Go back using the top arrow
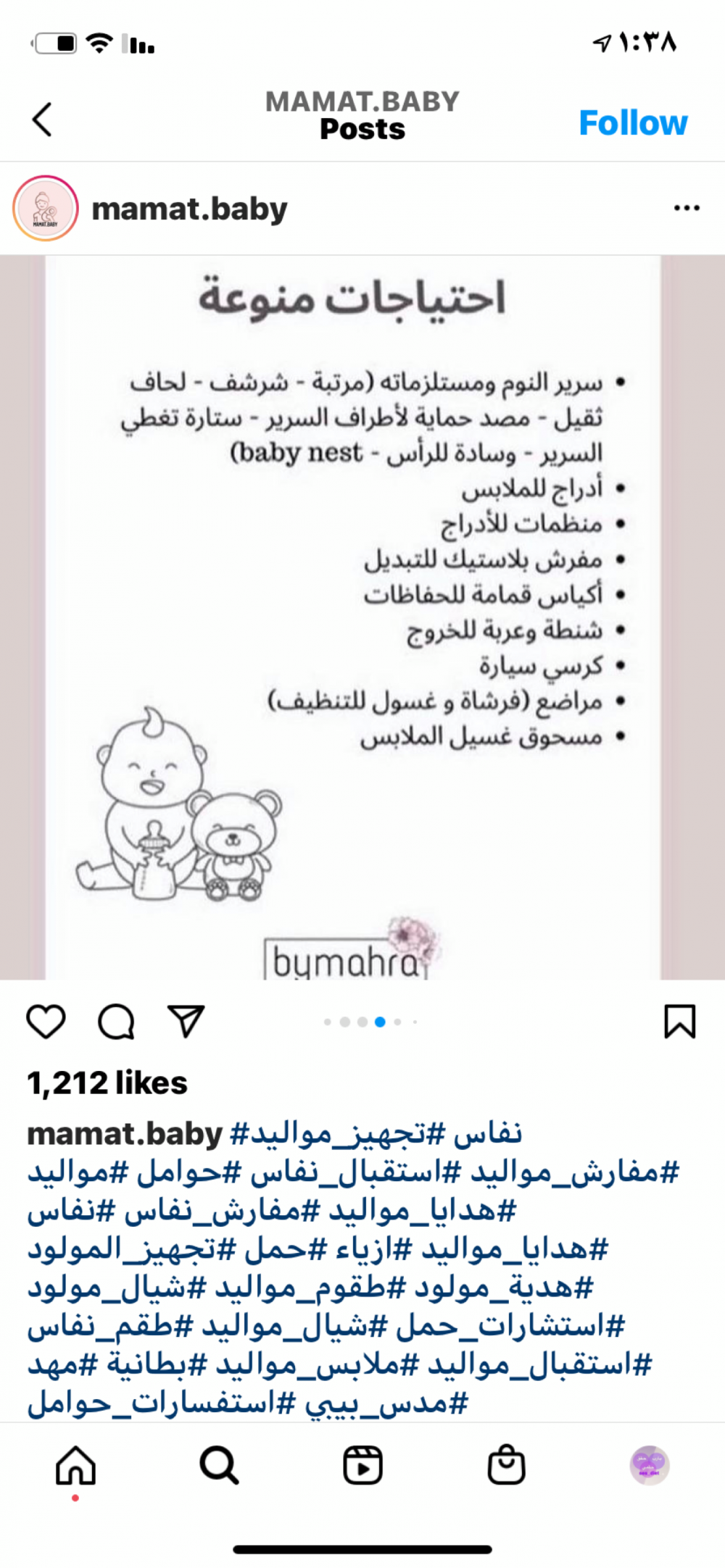 click(43, 120)
